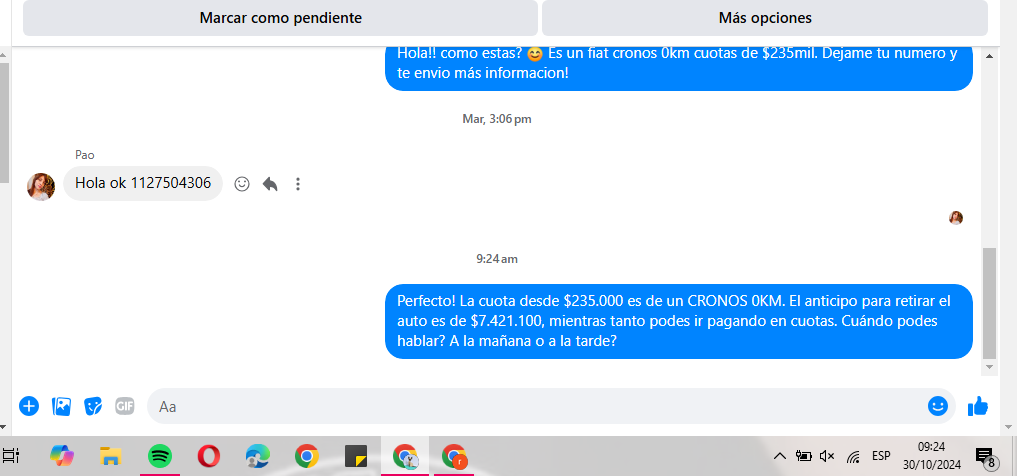Send a thumbs-up like

(977, 406)
